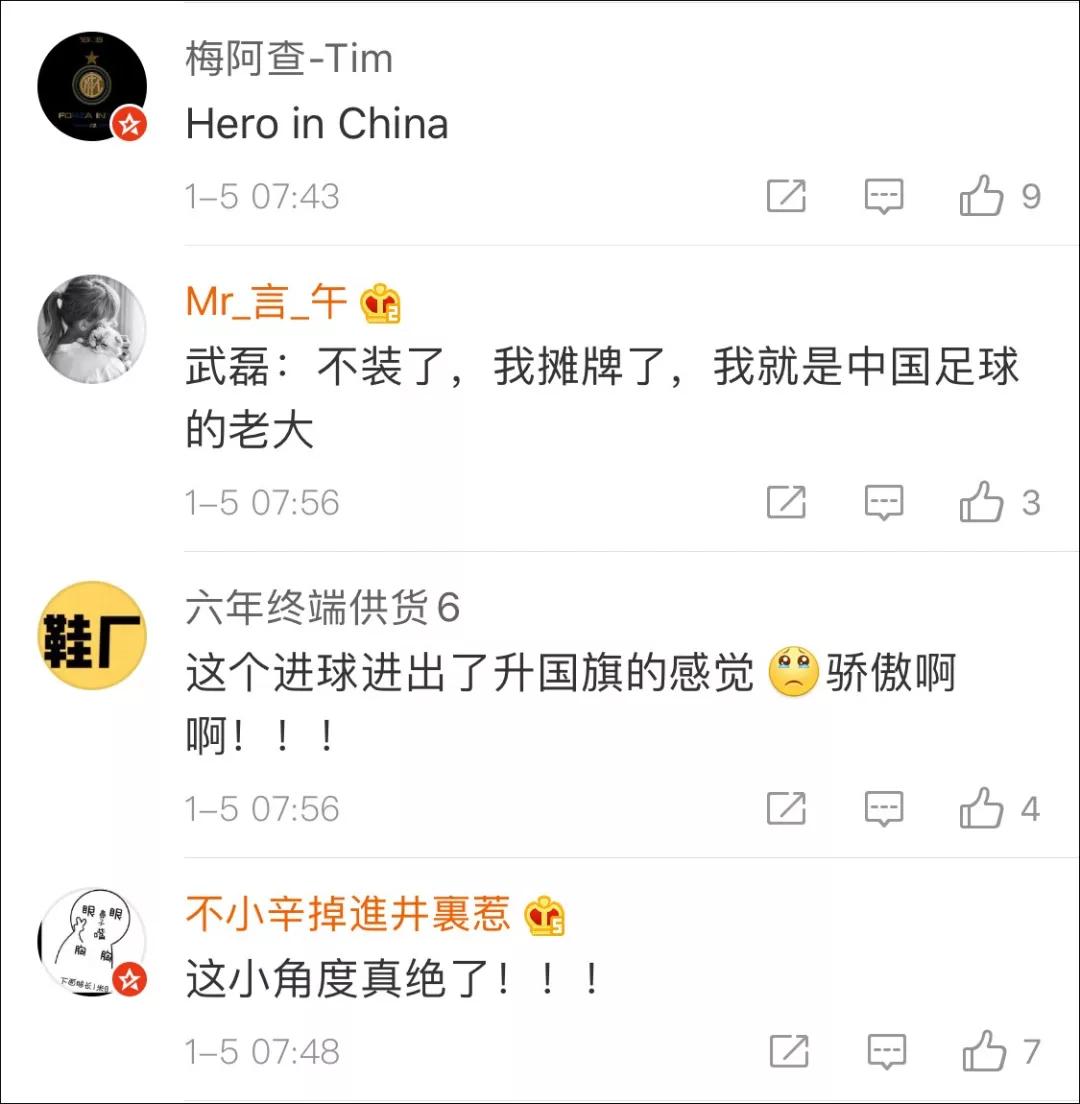This screenshot has height=1104, width=1080.
Task: Select the comment text 'Hero in China'
Action: tap(316, 124)
